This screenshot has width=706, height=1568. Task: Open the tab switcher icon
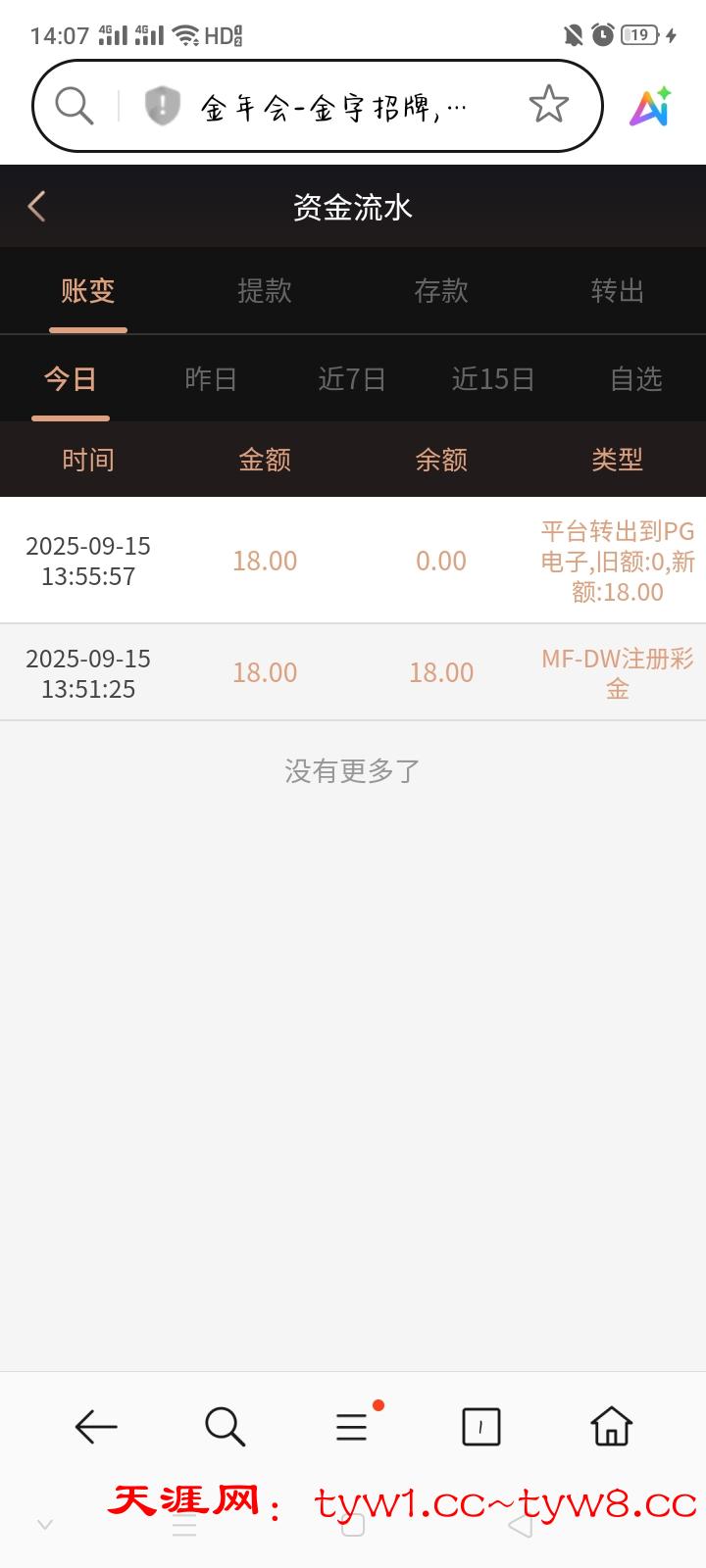480,1427
